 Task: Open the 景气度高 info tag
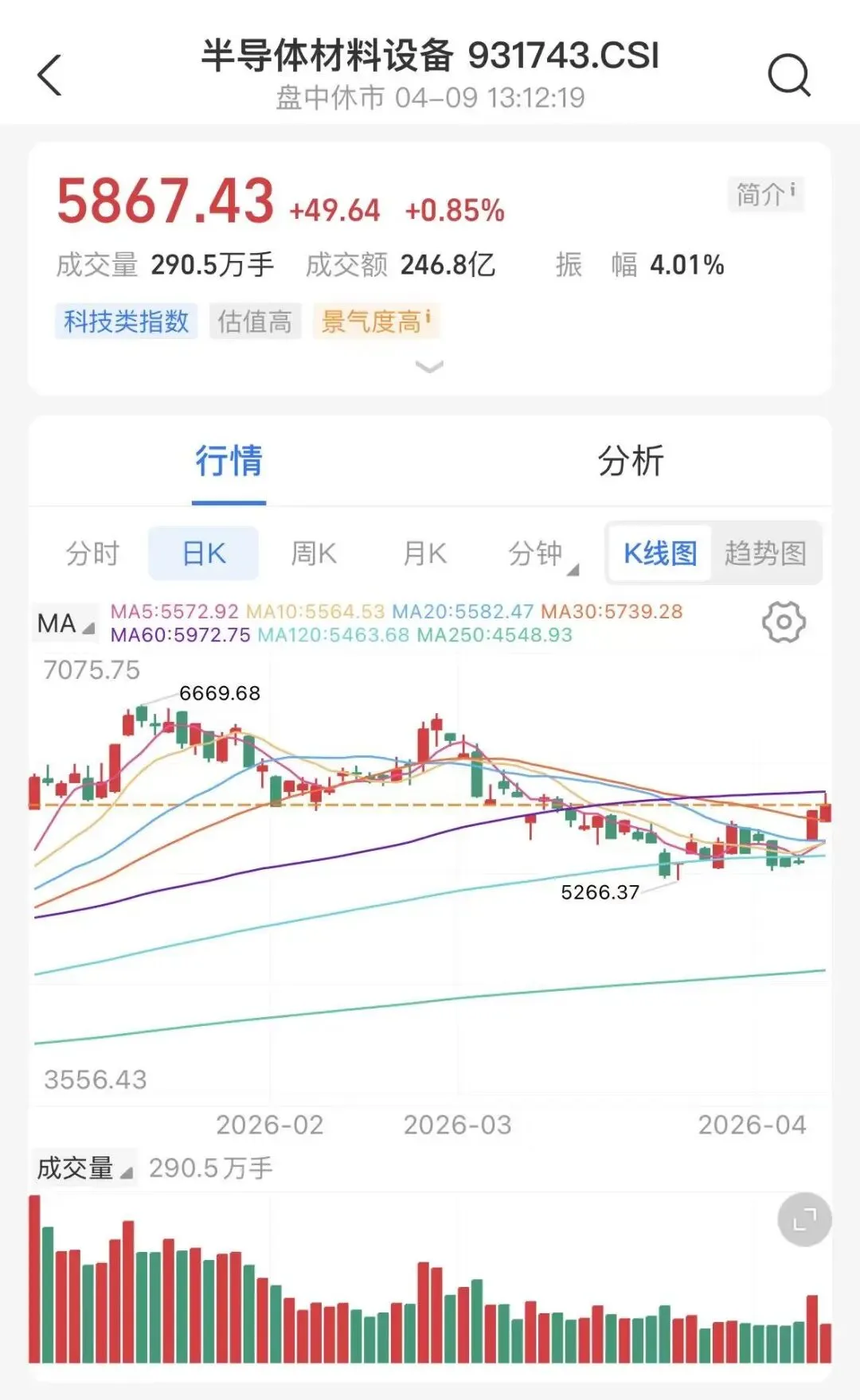point(376,322)
